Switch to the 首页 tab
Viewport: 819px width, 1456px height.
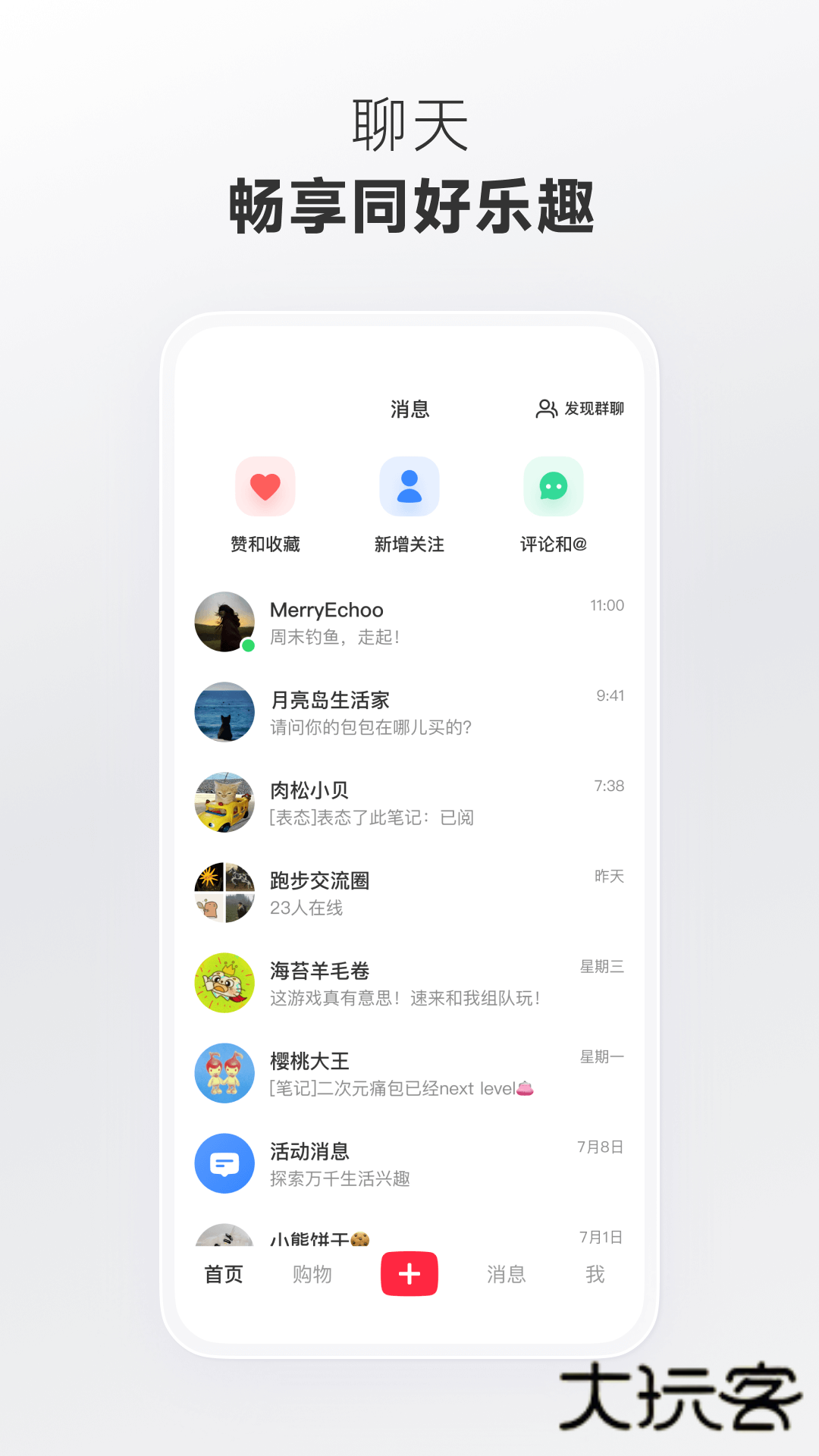[223, 1275]
